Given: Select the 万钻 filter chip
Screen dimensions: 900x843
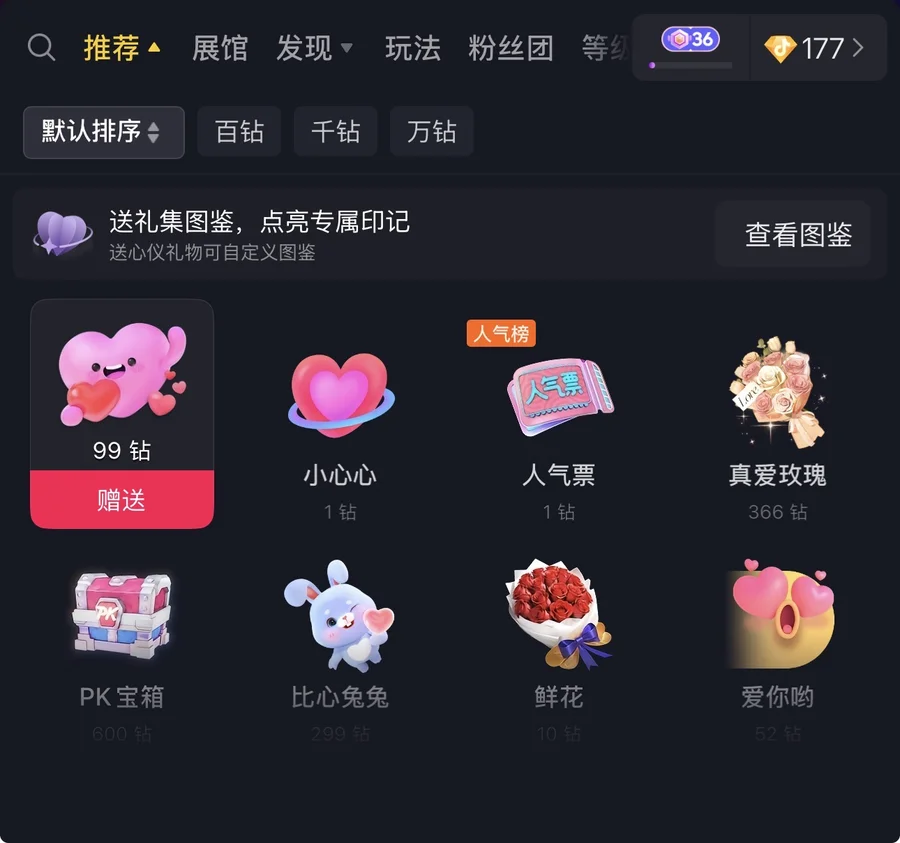Looking at the screenshot, I should pyautogui.click(x=431, y=132).
